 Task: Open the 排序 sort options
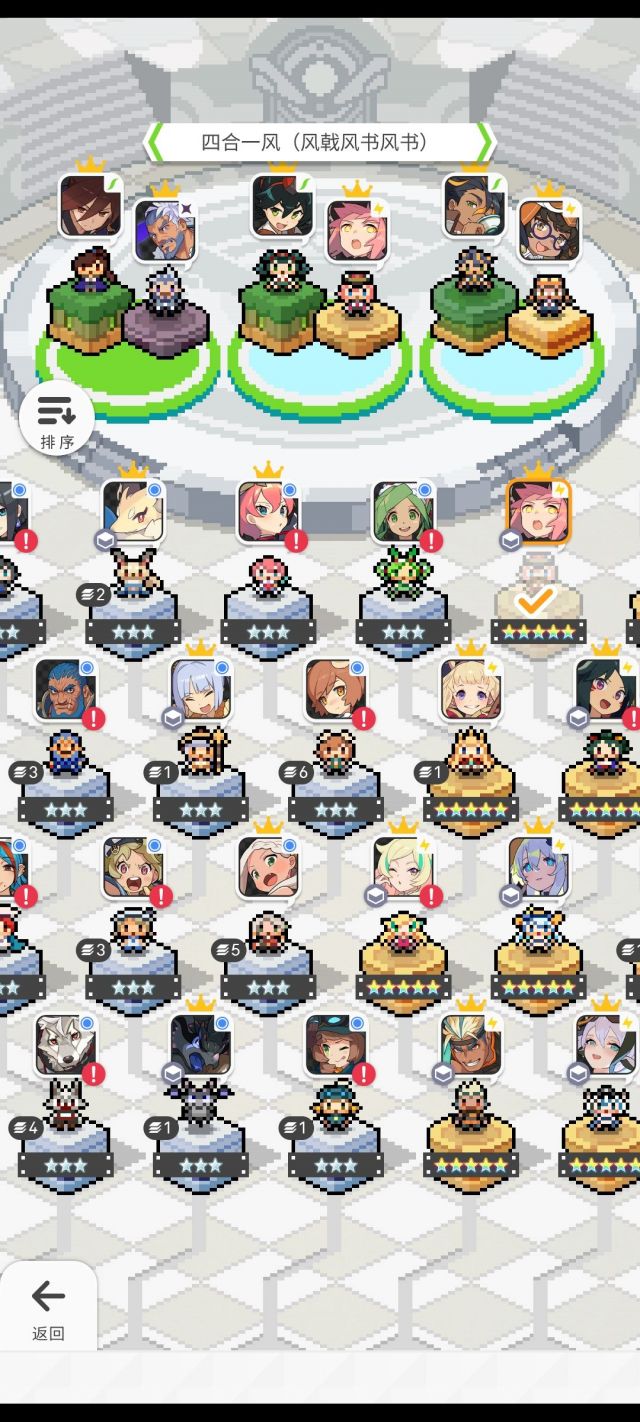[x=57, y=418]
